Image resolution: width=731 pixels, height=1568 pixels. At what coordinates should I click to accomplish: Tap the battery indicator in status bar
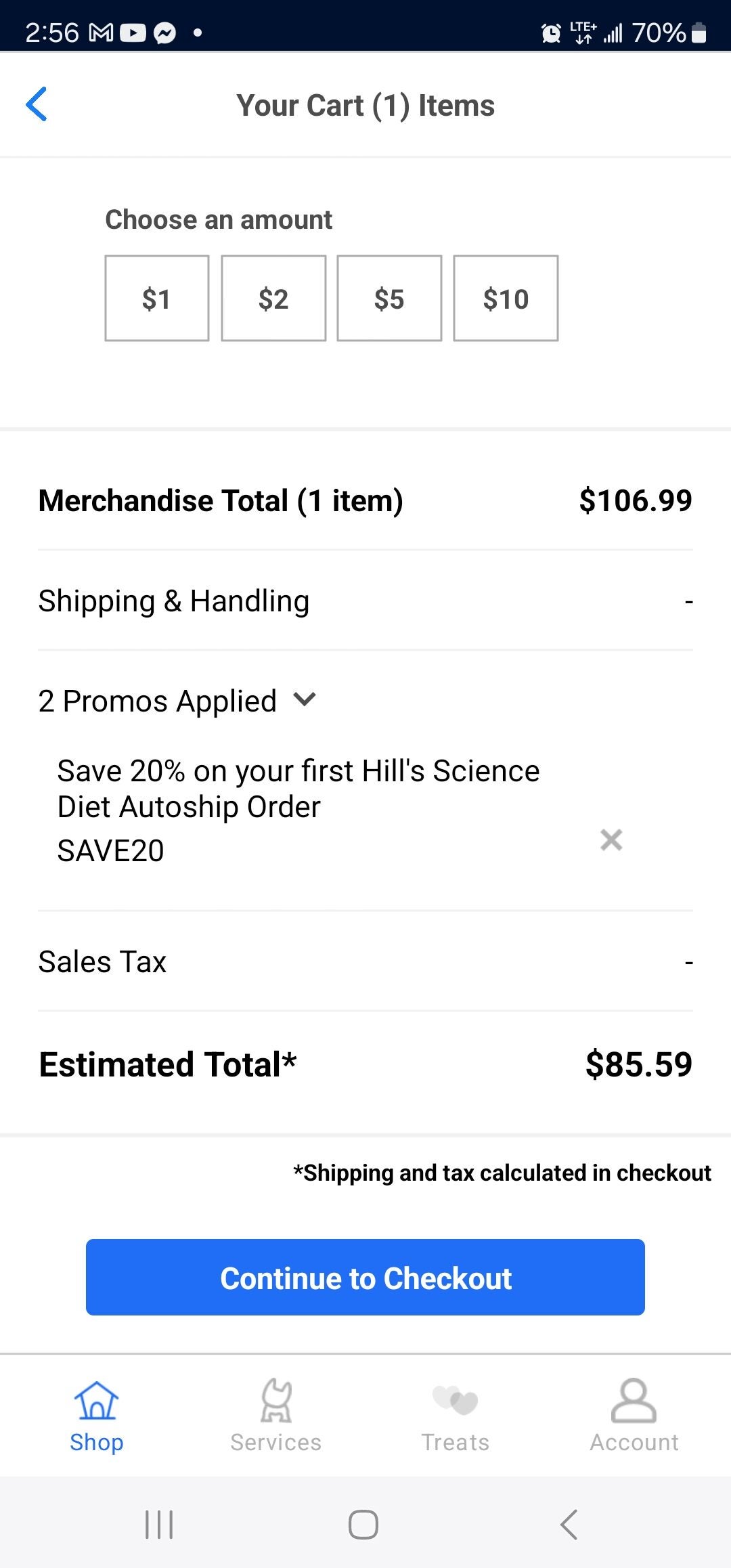pyautogui.click(x=699, y=32)
